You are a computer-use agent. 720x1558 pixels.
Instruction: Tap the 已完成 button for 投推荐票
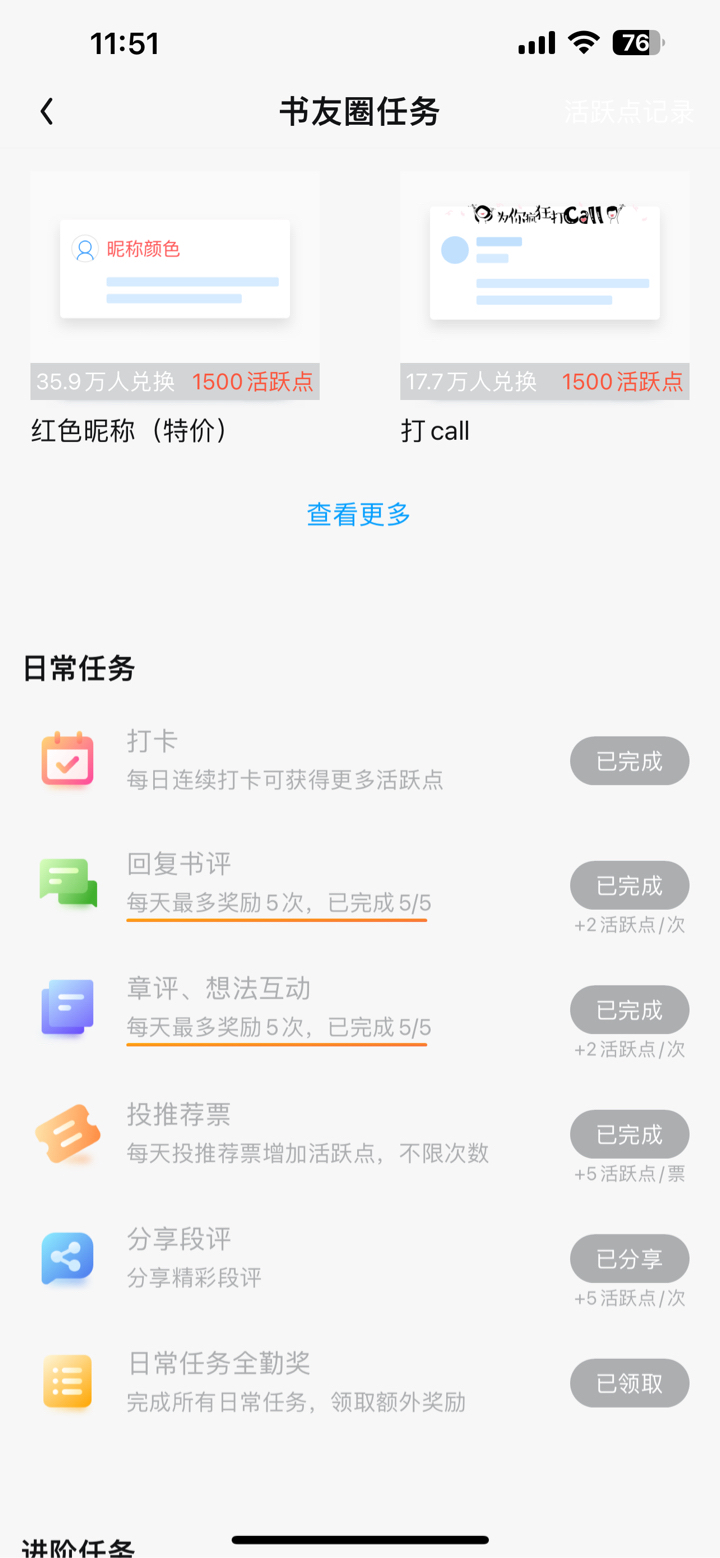629,1134
